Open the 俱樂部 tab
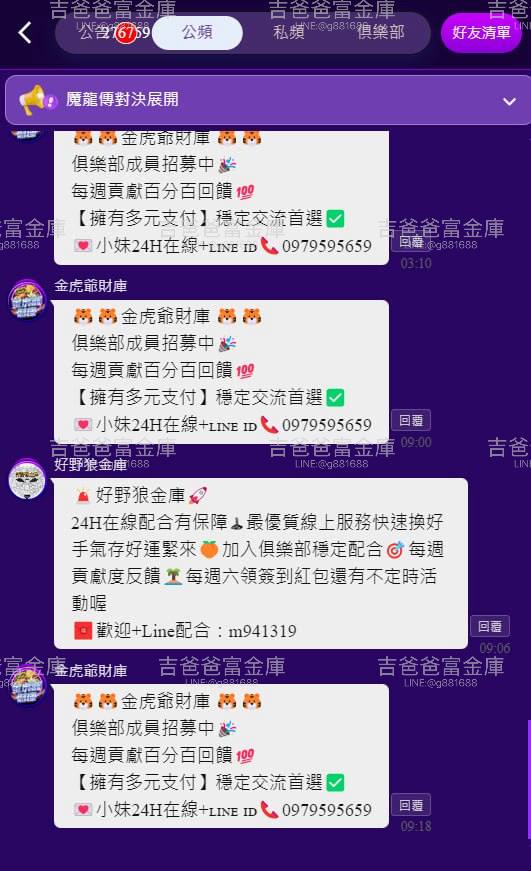 point(381,33)
